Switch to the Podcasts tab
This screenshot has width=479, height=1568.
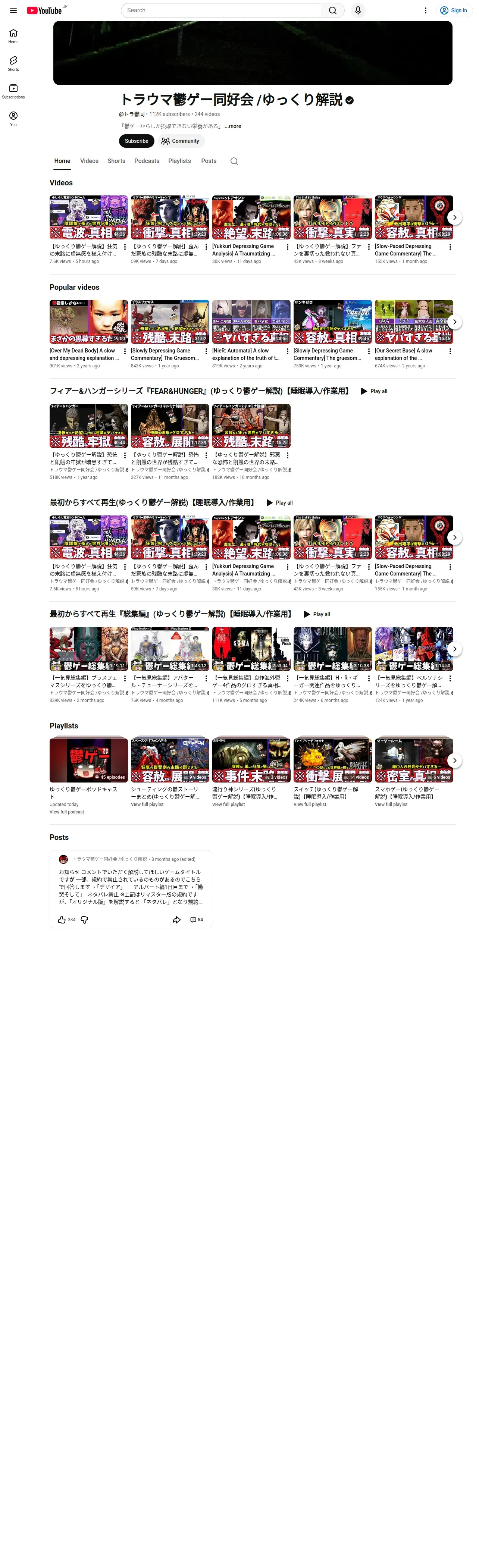pyautogui.click(x=147, y=161)
